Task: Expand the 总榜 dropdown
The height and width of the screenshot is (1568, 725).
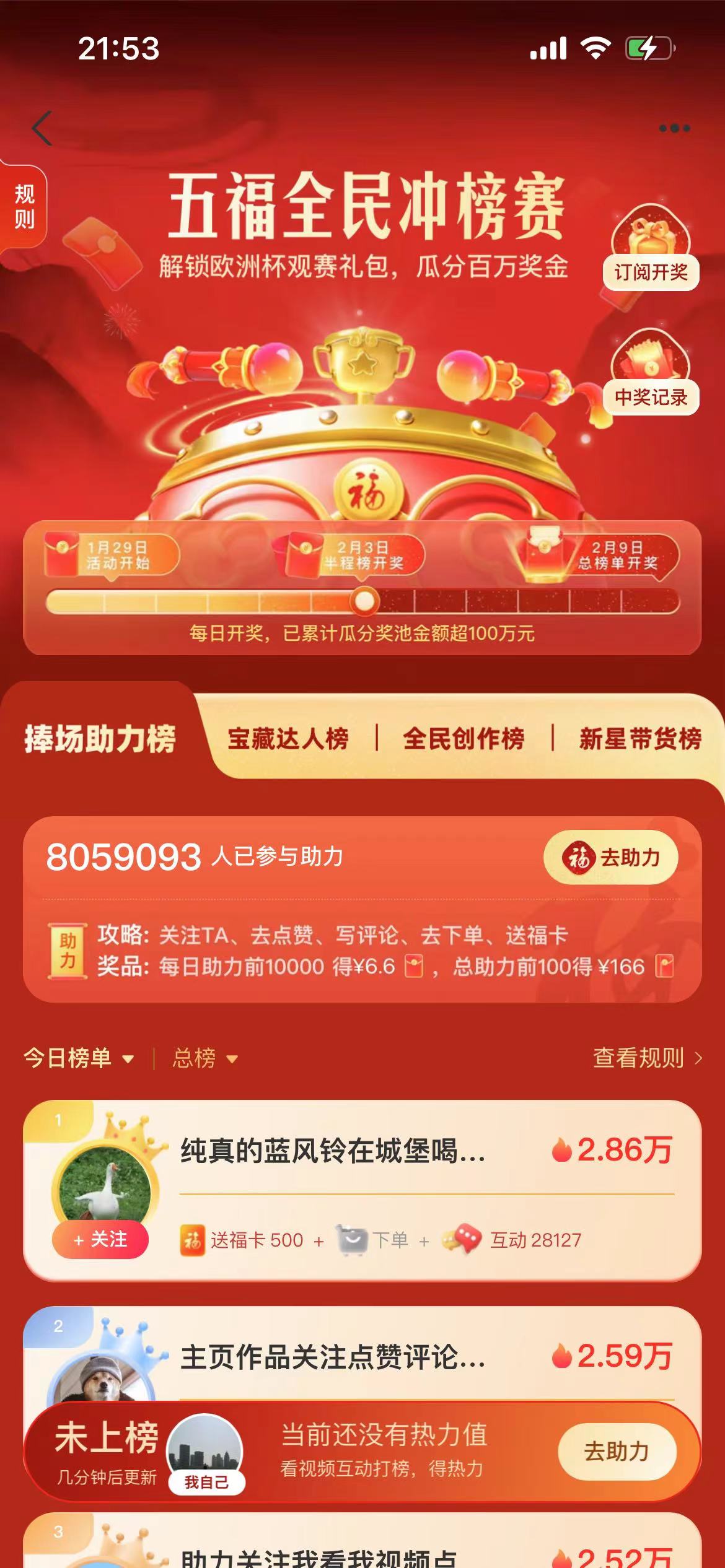Action: pos(204,1058)
